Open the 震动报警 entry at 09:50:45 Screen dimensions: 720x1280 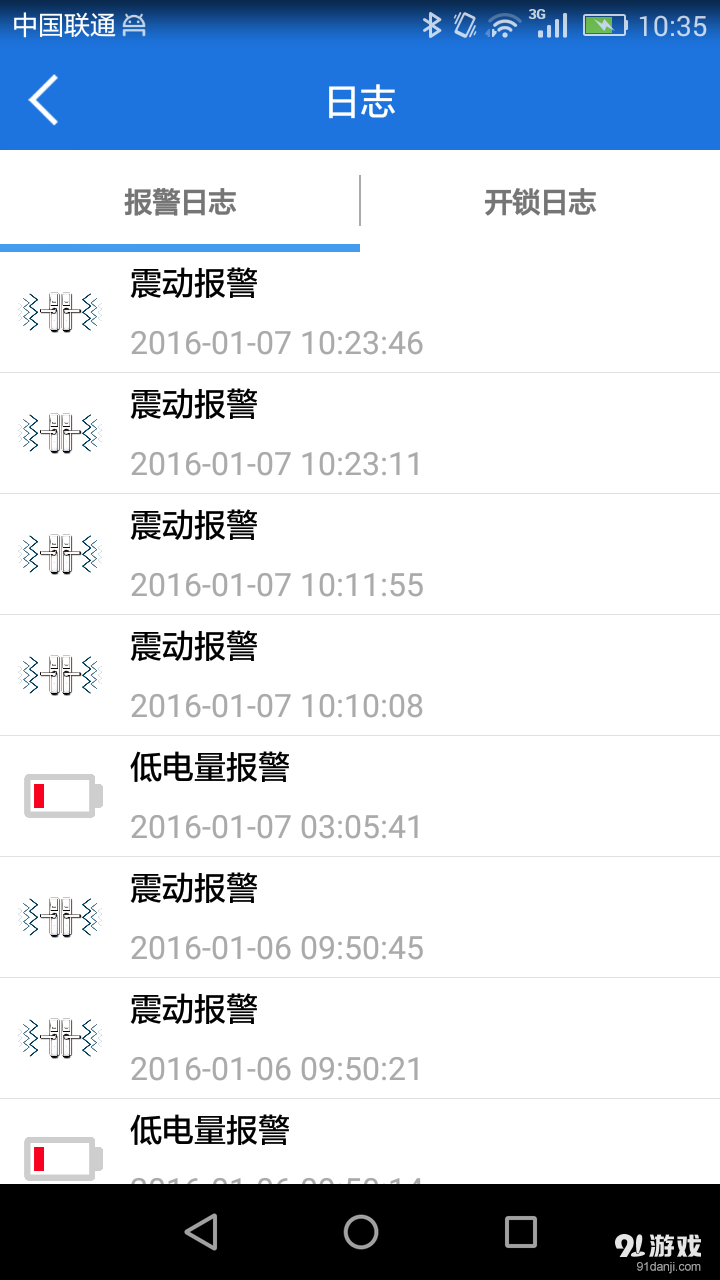[x=360, y=918]
